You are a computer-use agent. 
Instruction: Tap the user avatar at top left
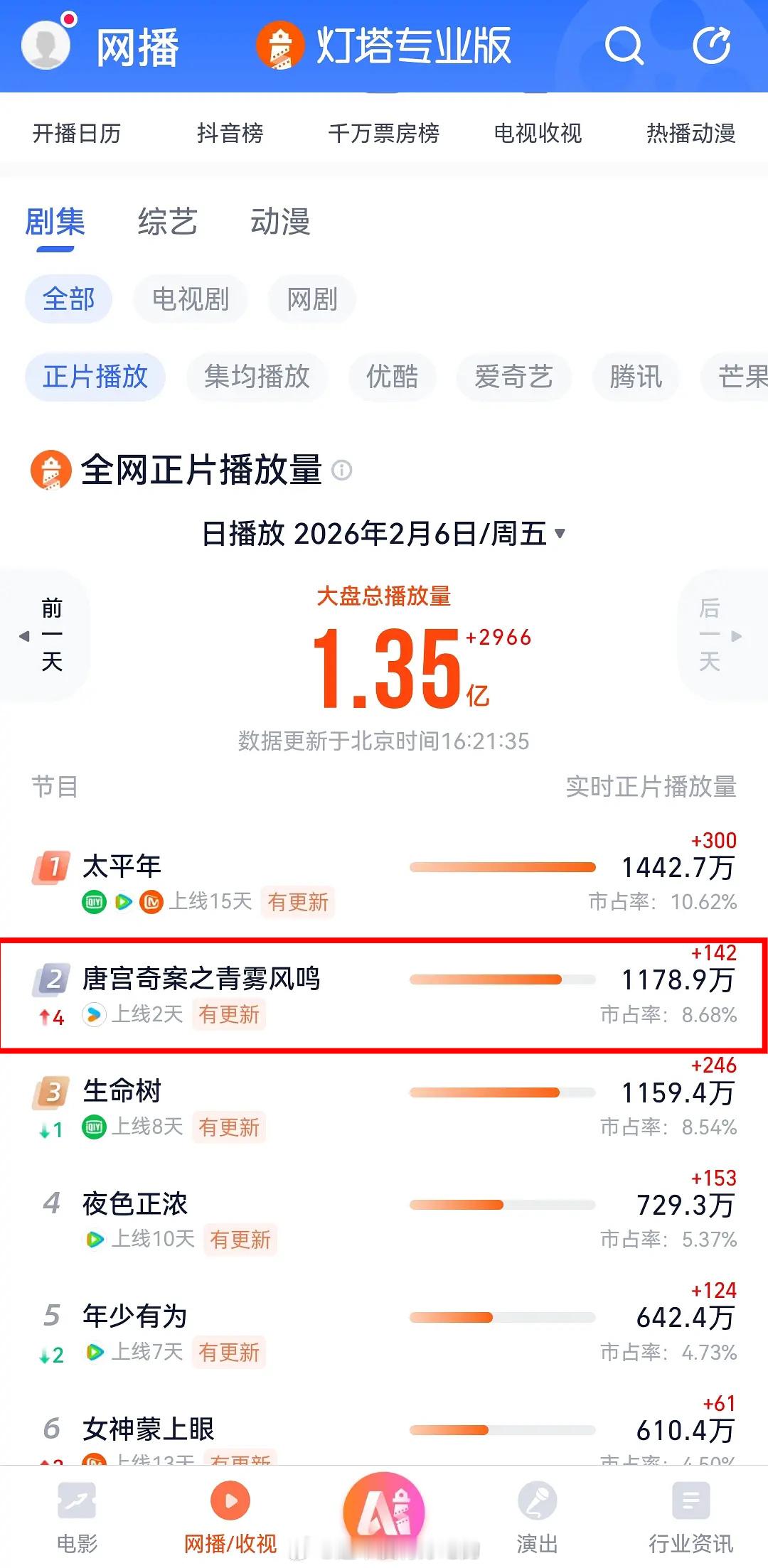[x=45, y=44]
